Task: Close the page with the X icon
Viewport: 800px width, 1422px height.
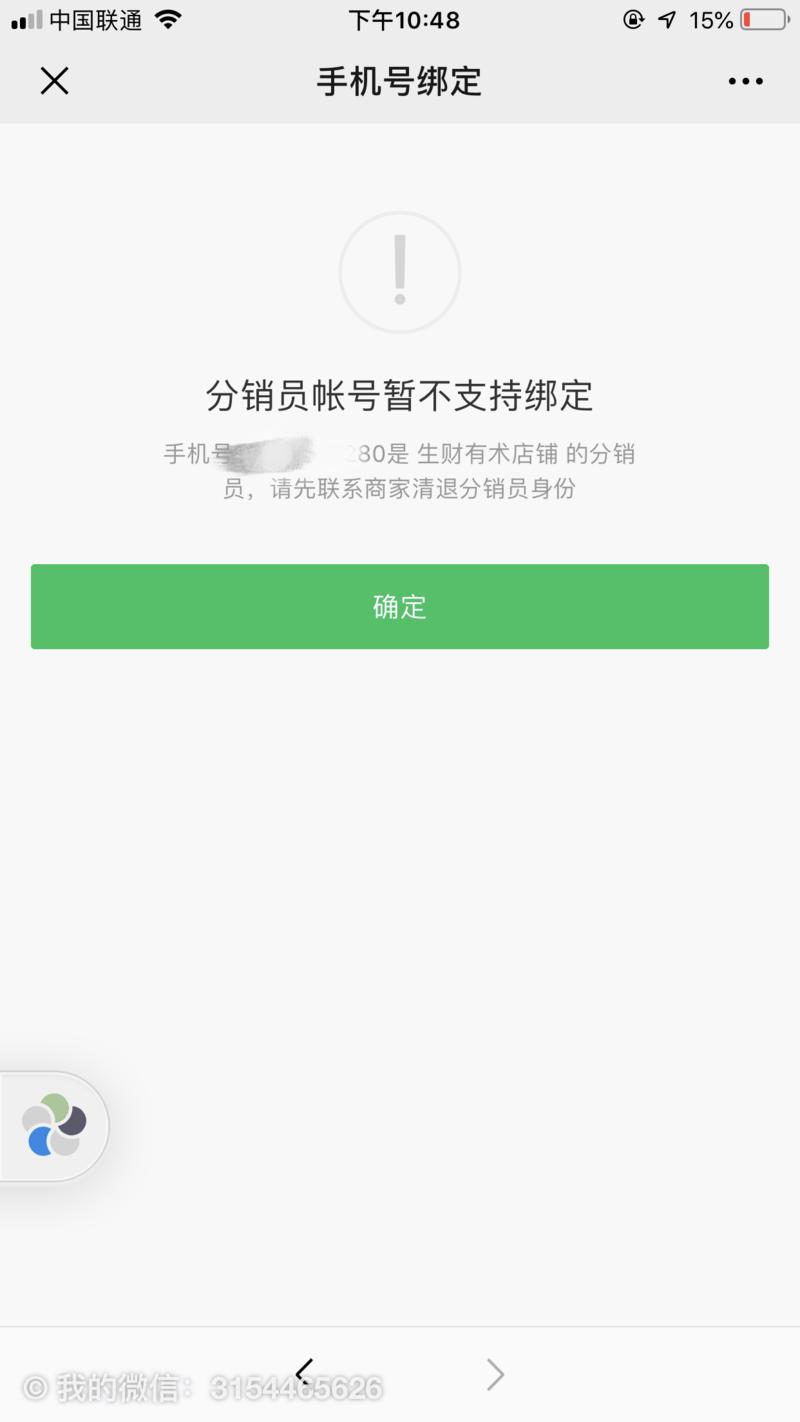Action: click(54, 81)
